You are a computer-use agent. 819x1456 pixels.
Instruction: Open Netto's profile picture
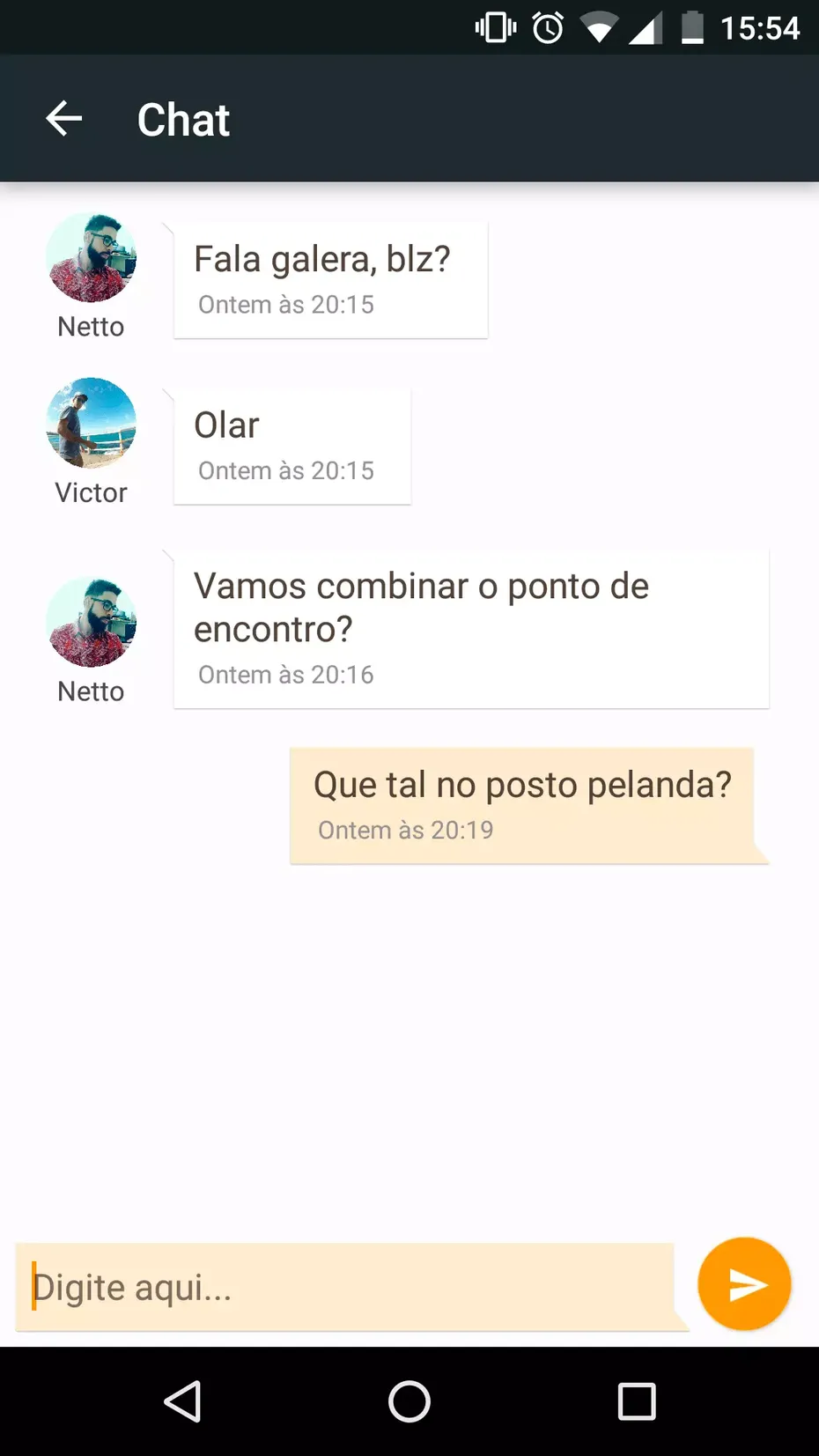point(91,256)
